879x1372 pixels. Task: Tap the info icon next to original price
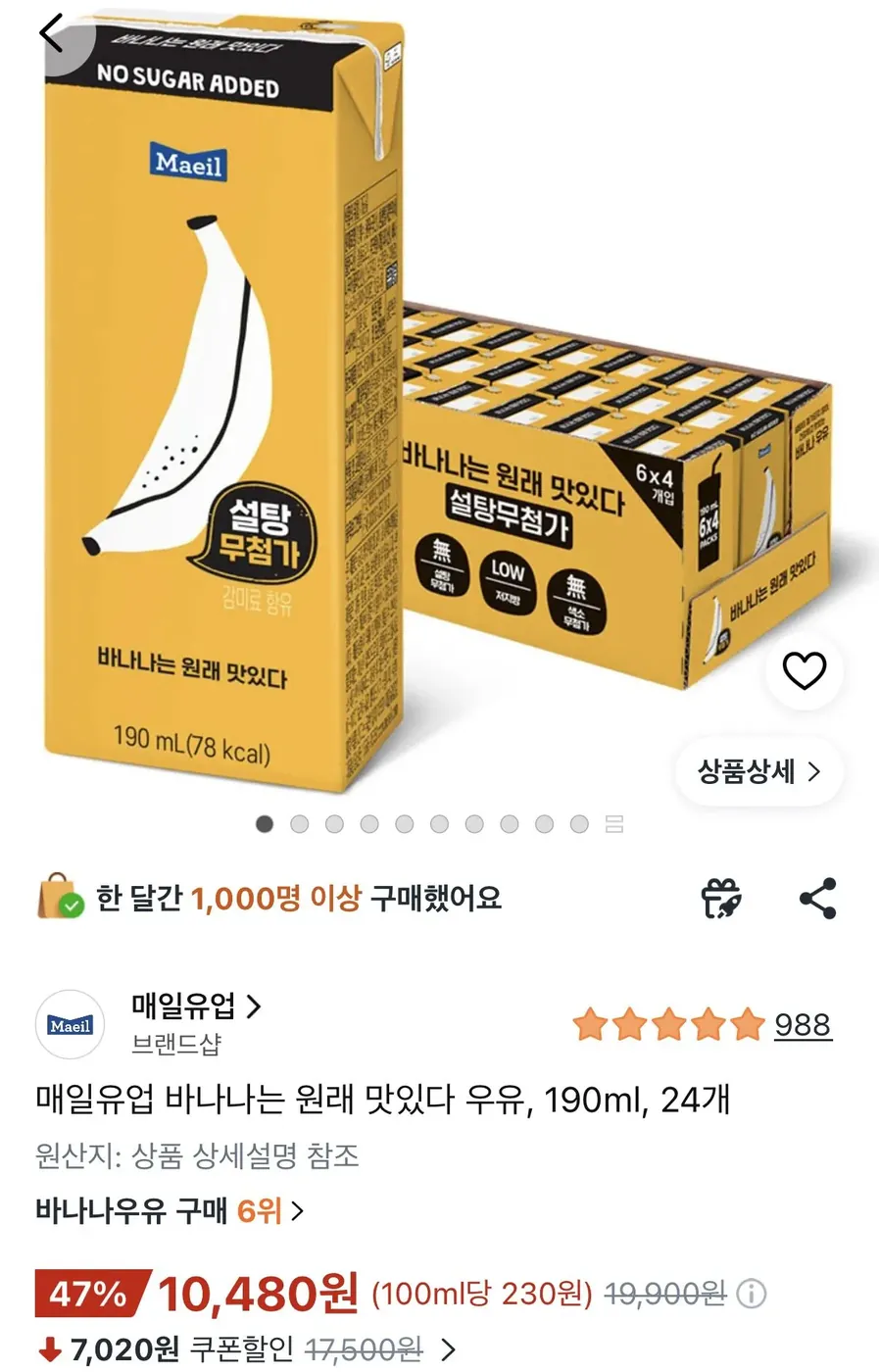pos(753,1293)
